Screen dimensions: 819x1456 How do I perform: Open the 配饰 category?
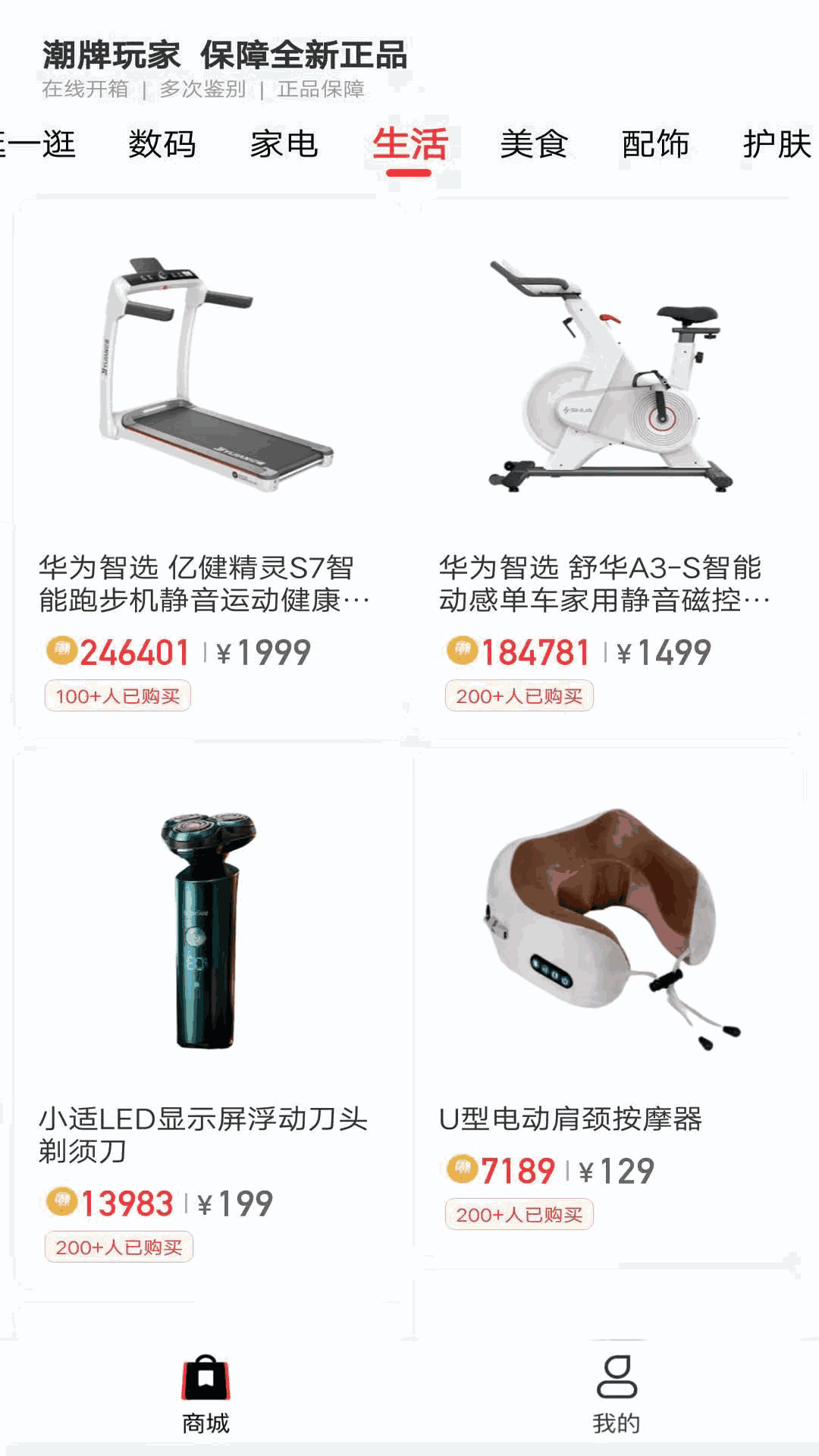657,144
